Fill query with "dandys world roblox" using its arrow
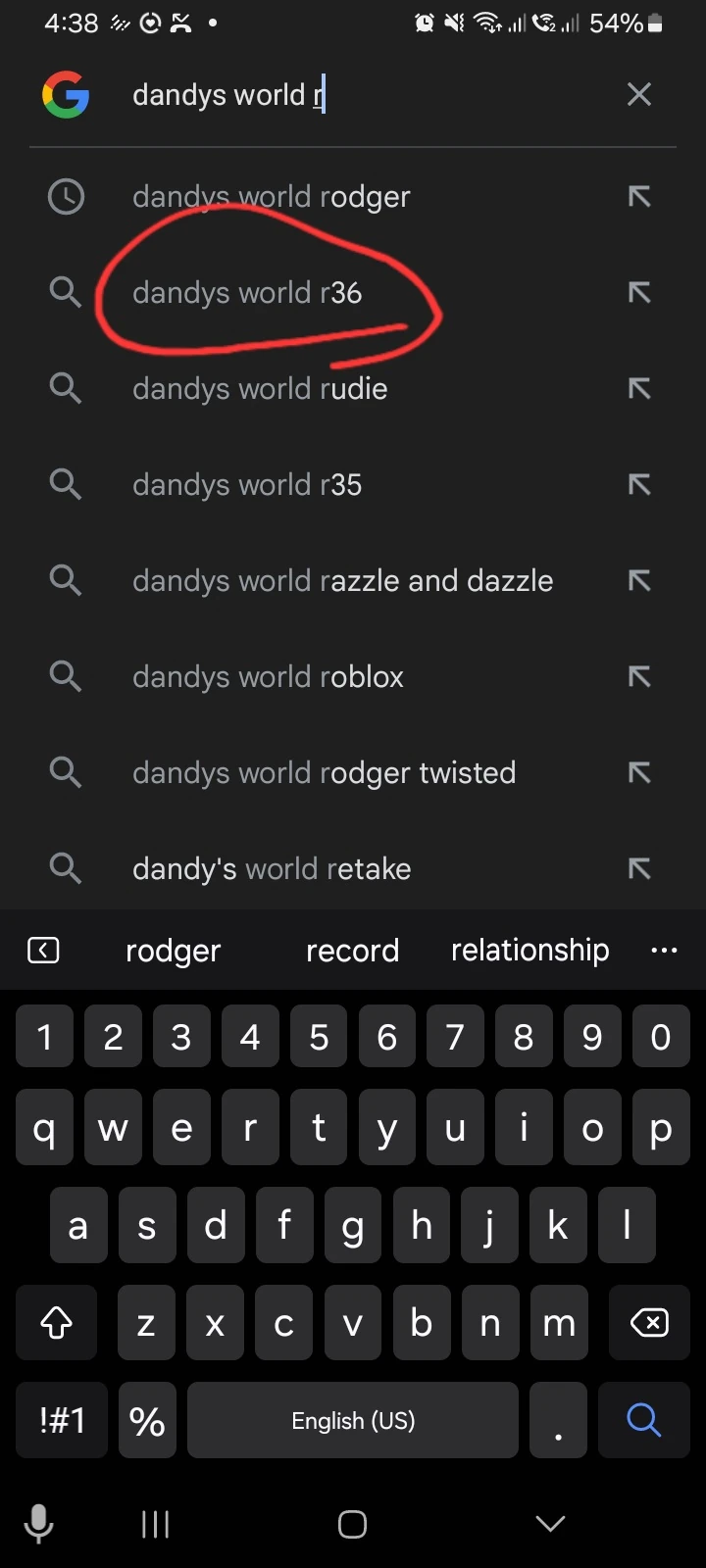The image size is (706, 1568). click(639, 677)
